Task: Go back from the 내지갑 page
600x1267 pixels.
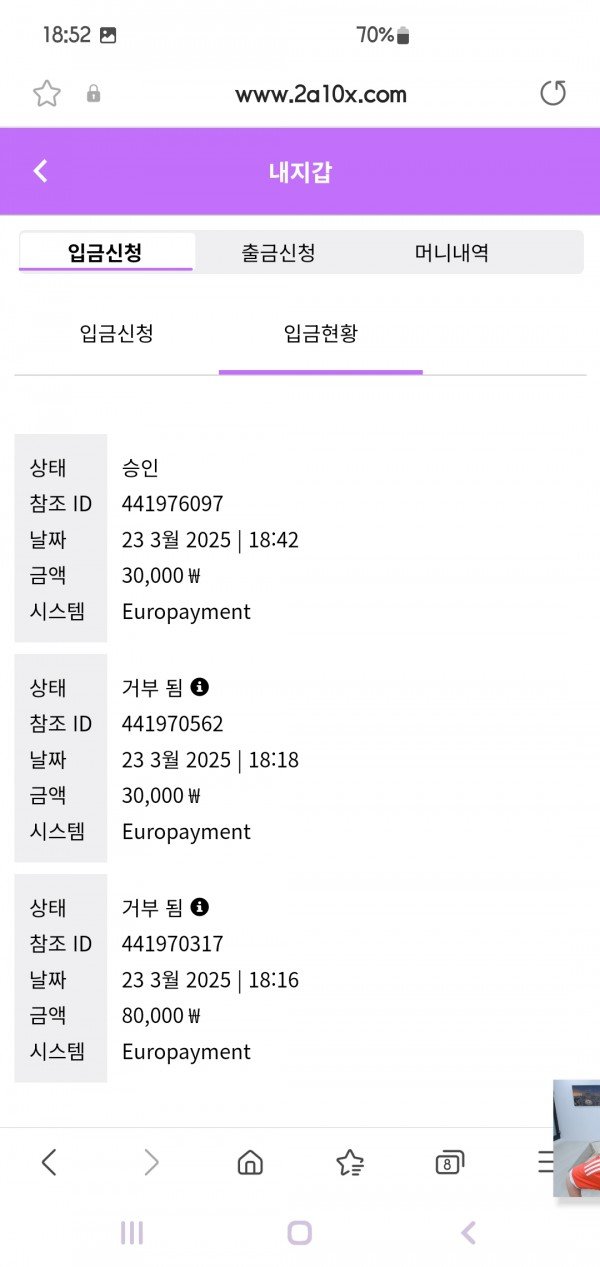Action: 40,171
